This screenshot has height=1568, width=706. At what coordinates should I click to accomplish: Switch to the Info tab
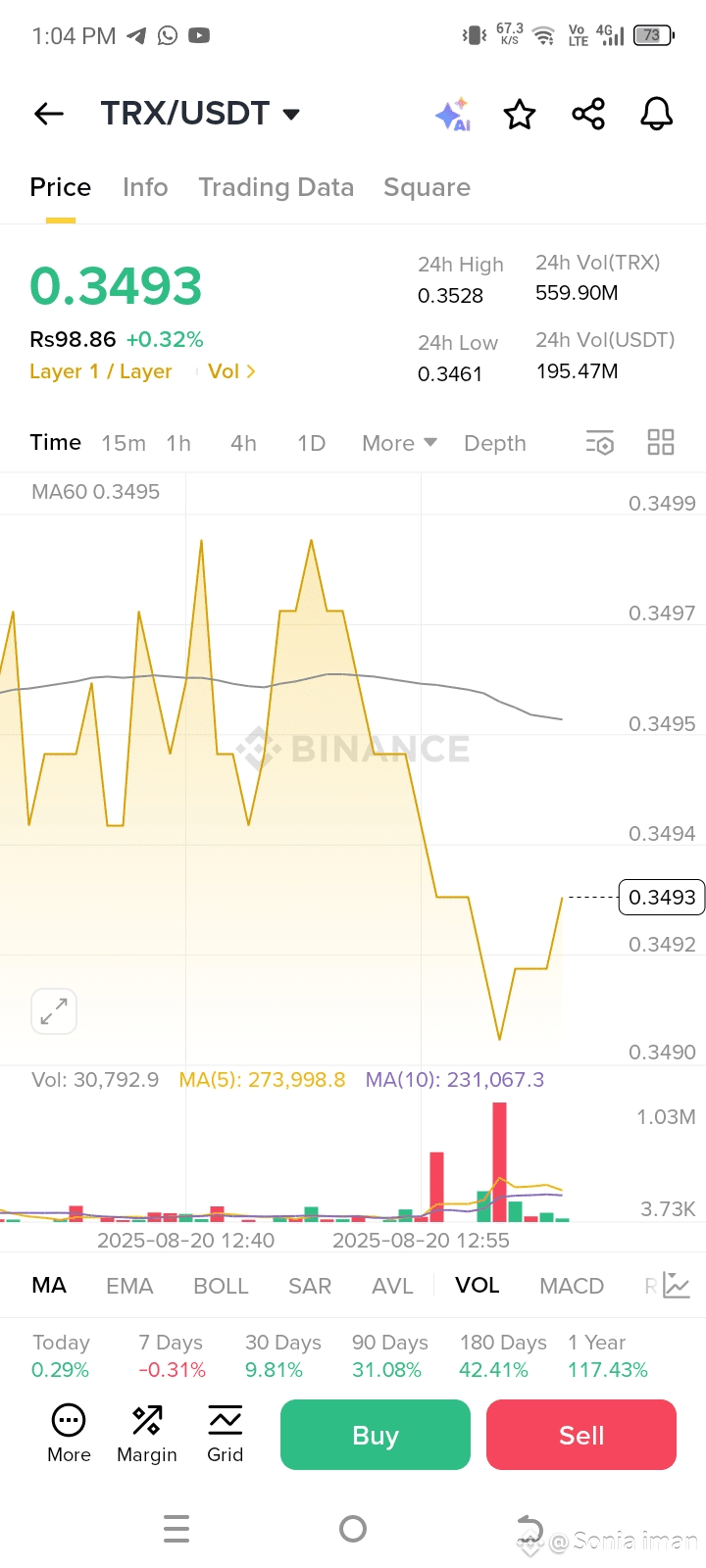point(145,187)
